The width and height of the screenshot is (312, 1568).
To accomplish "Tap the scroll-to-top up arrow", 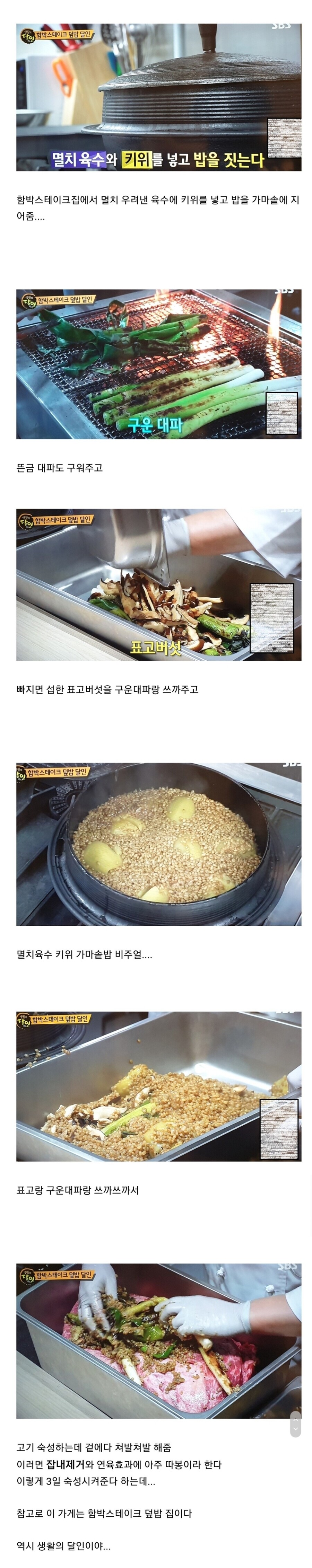I will point(296,1419).
